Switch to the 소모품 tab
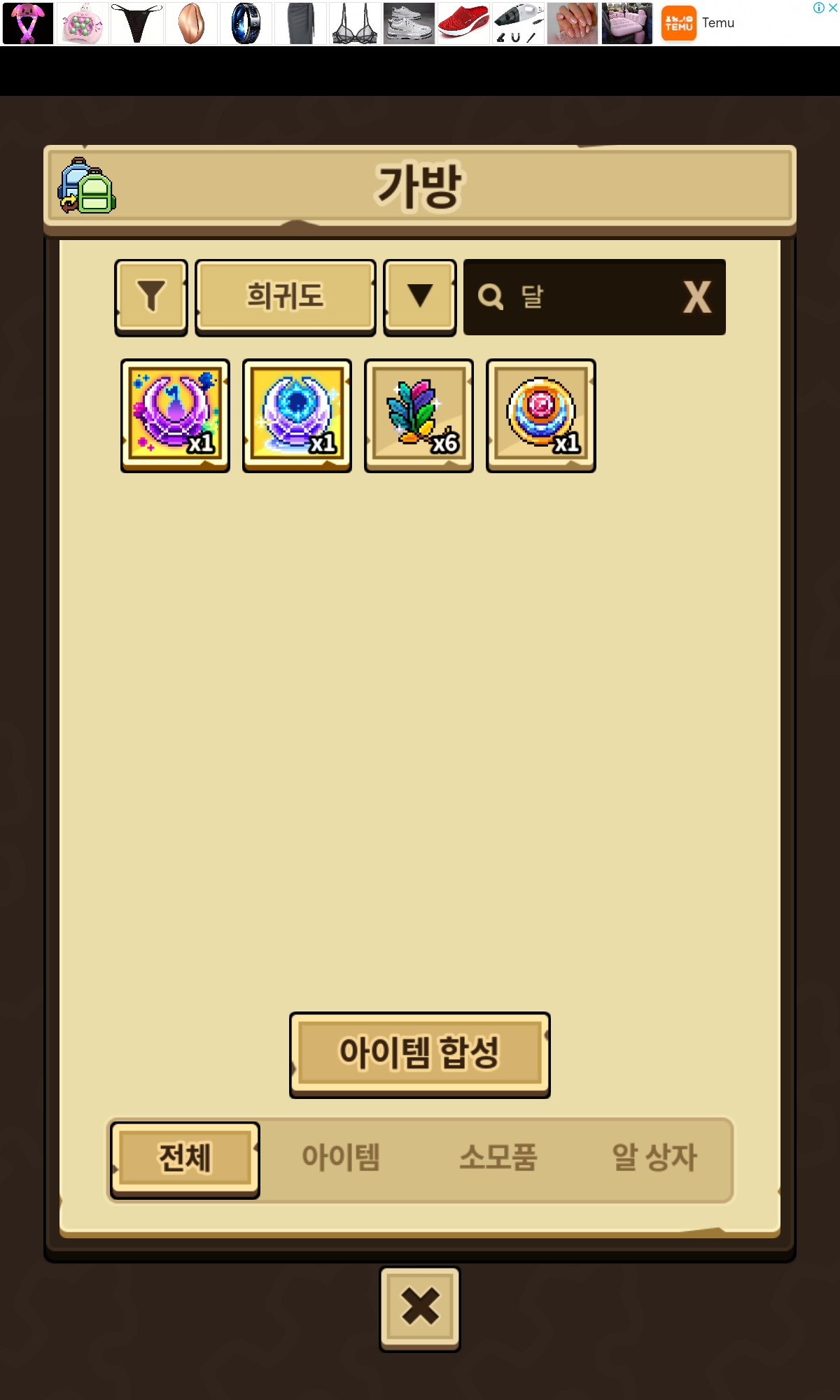The width and height of the screenshot is (840, 1400). (x=498, y=1158)
